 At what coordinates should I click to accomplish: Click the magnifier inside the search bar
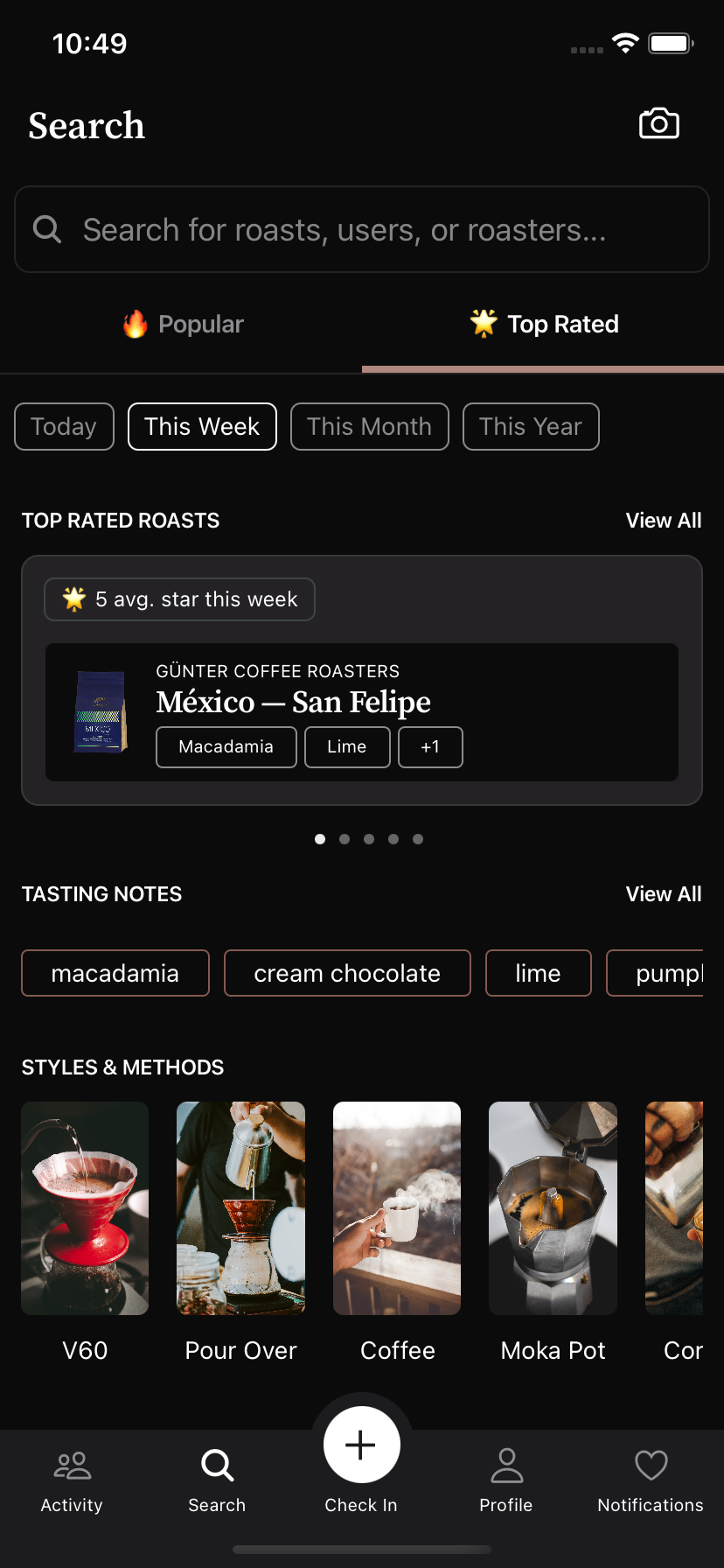click(47, 229)
